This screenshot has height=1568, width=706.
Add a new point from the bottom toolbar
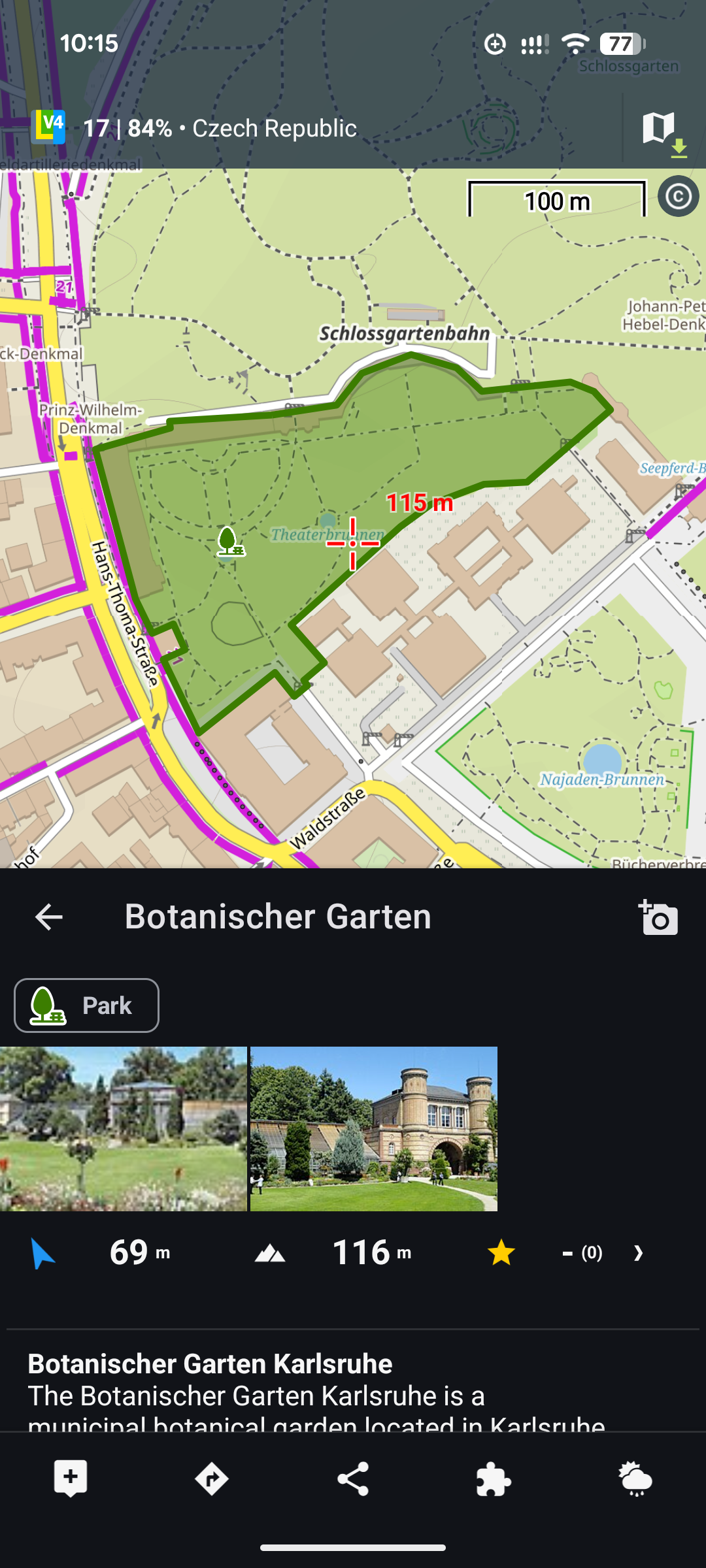[x=71, y=1479]
